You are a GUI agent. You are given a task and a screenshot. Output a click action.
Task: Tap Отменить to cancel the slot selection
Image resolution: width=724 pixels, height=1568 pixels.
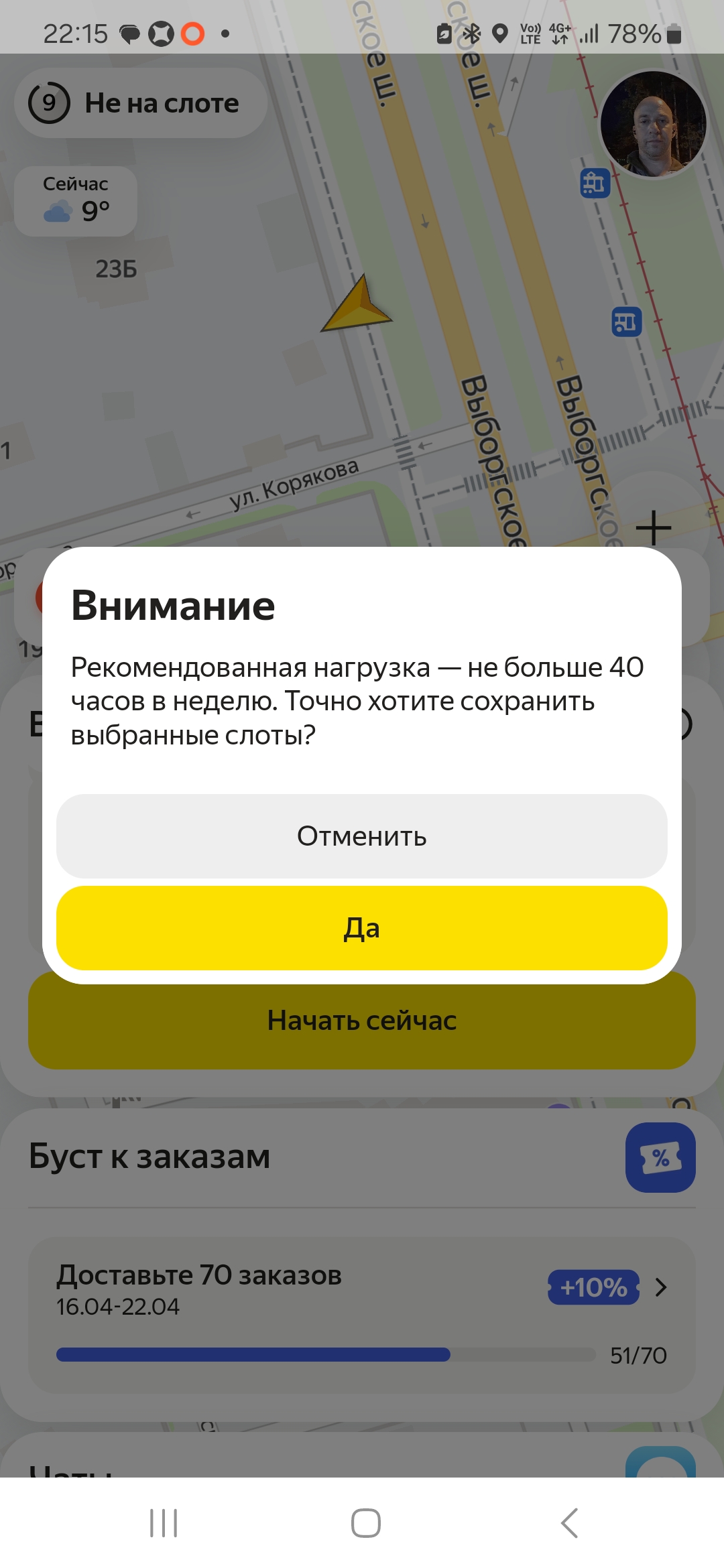point(362,836)
